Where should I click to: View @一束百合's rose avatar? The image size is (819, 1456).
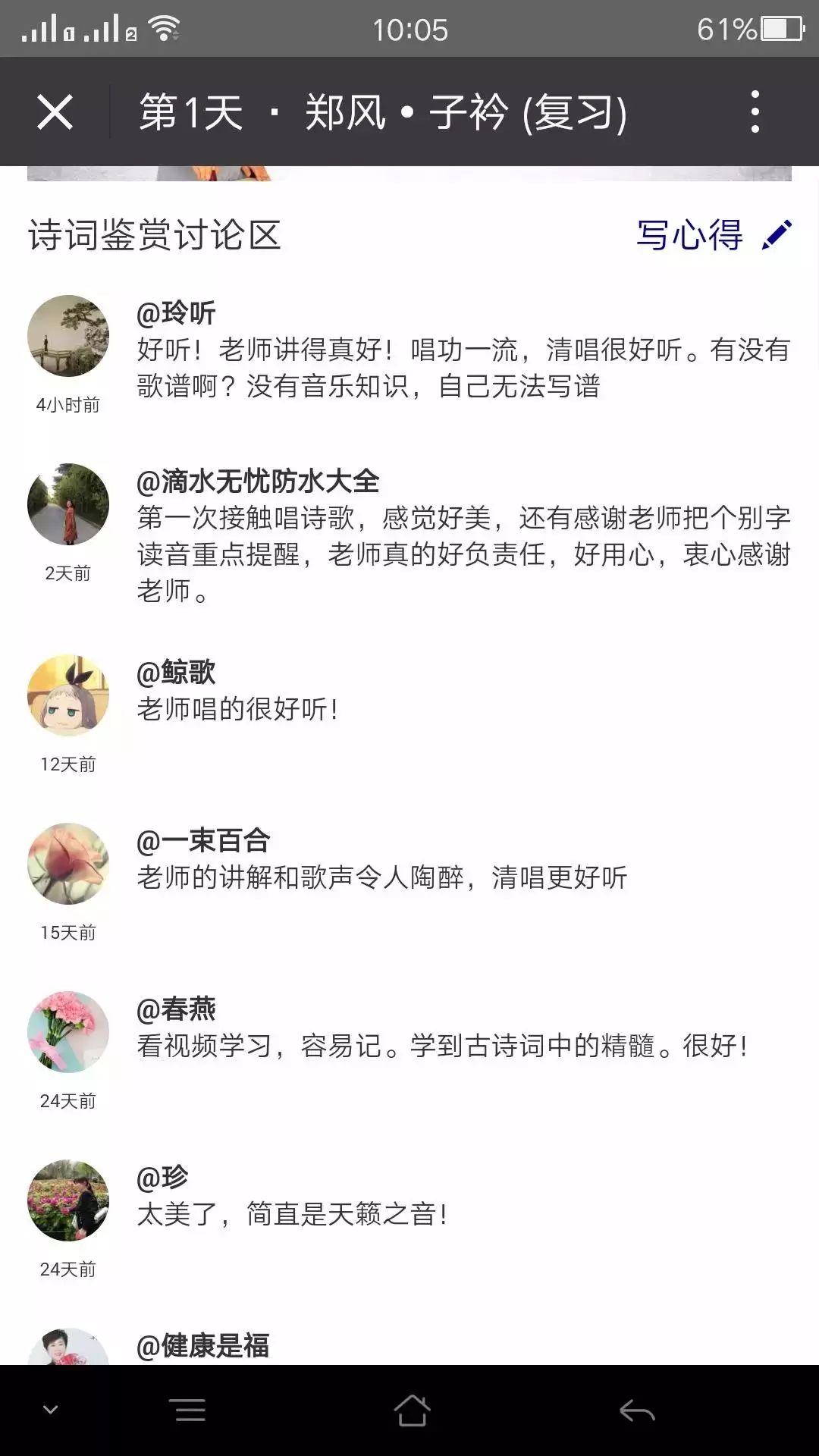pyautogui.click(x=68, y=863)
